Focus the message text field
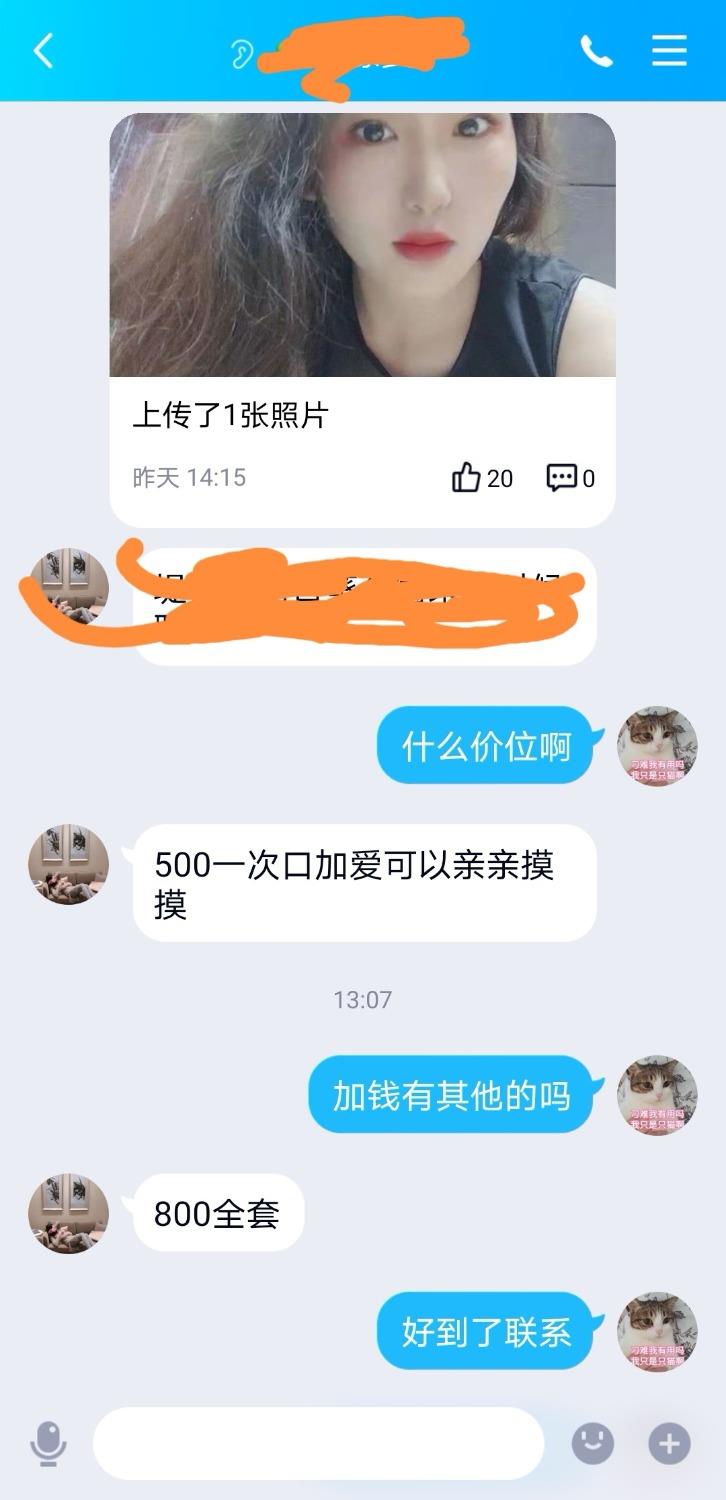Image resolution: width=726 pixels, height=1500 pixels. click(318, 1444)
